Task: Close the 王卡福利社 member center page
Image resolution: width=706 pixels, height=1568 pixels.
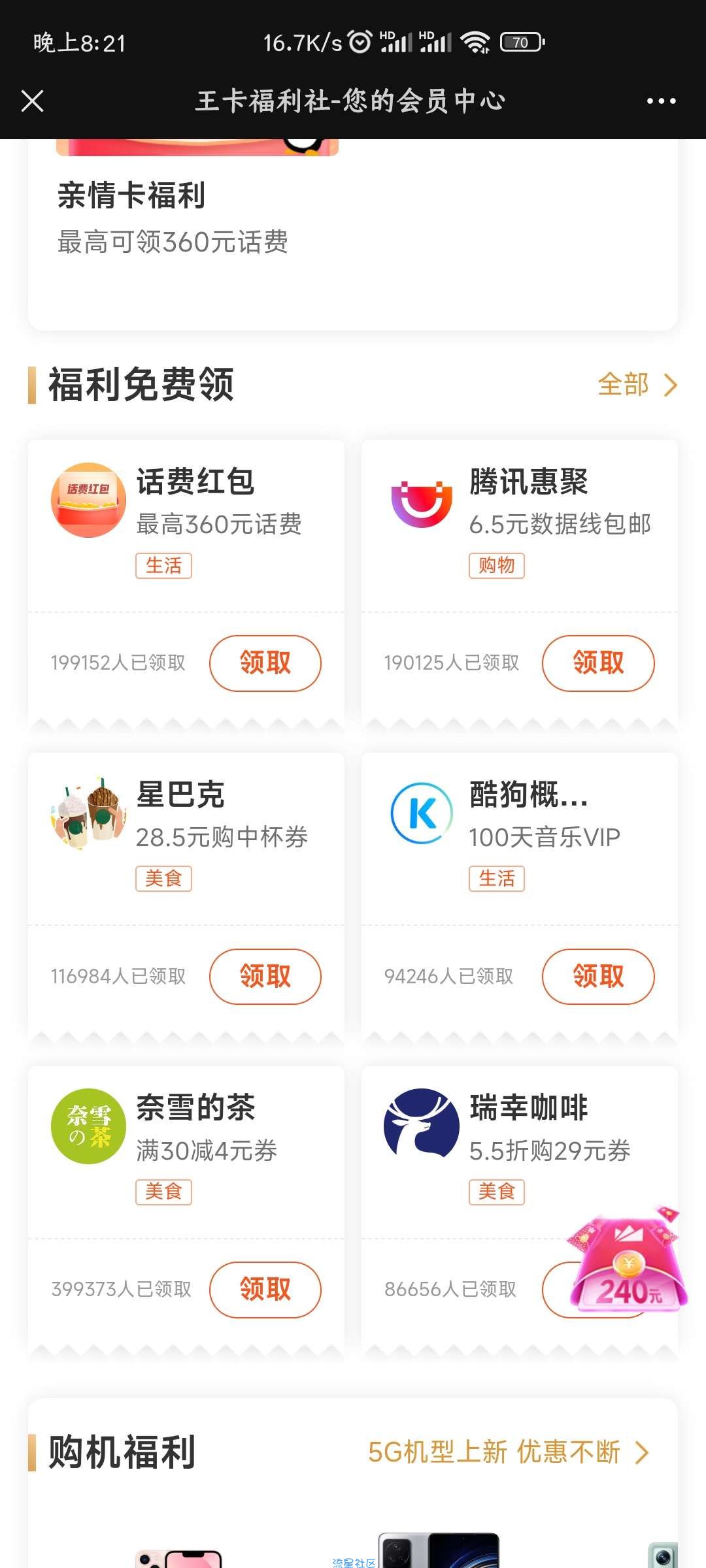Action: (32, 101)
